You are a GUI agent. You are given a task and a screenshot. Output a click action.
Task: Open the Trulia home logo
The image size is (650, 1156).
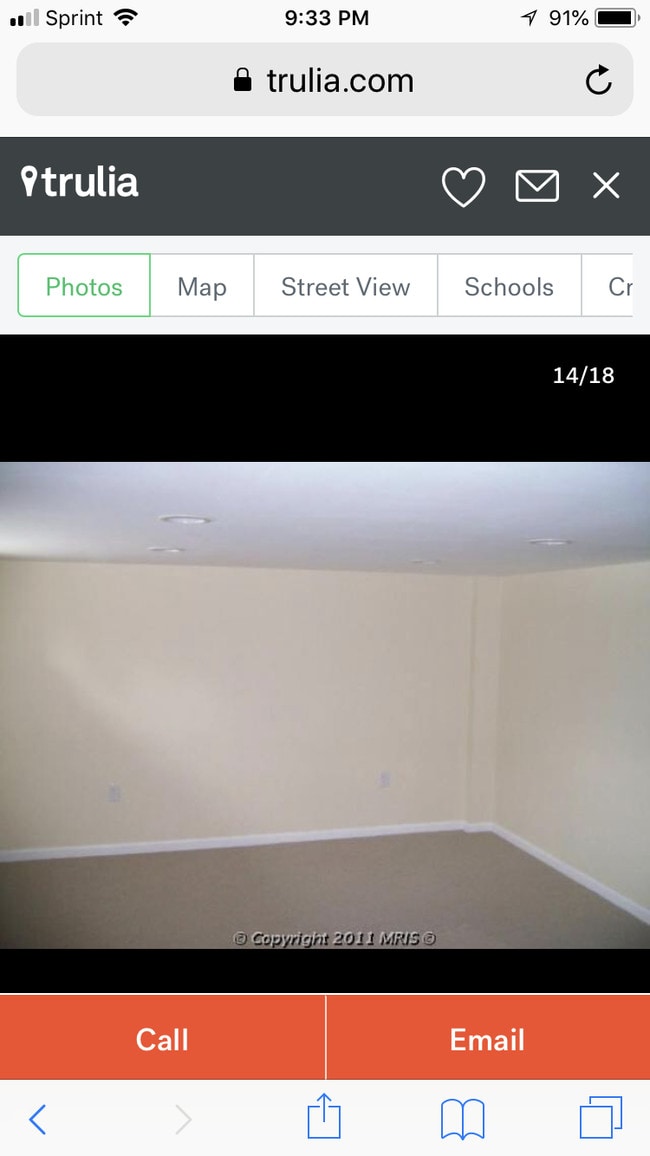[80, 183]
